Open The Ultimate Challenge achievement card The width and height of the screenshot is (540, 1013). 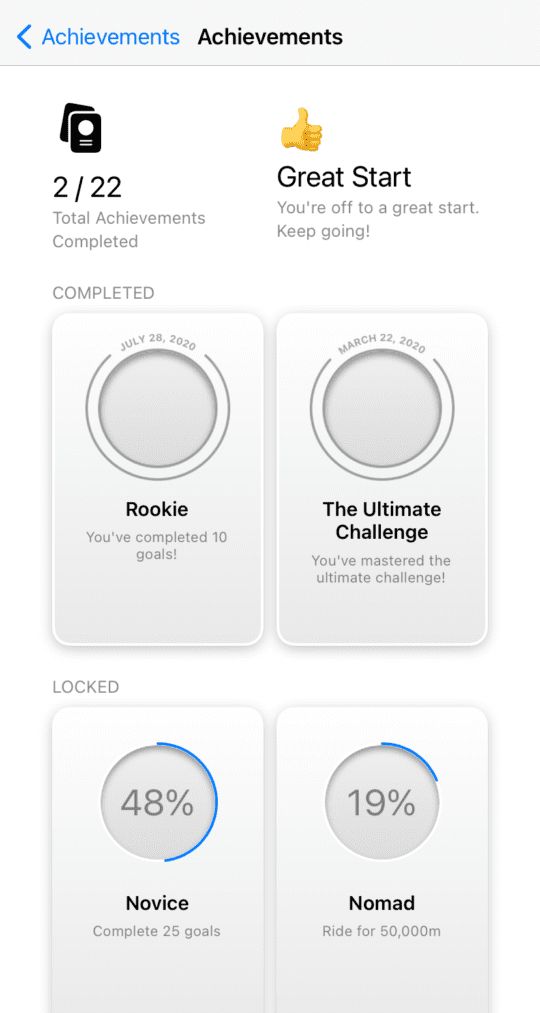point(382,479)
